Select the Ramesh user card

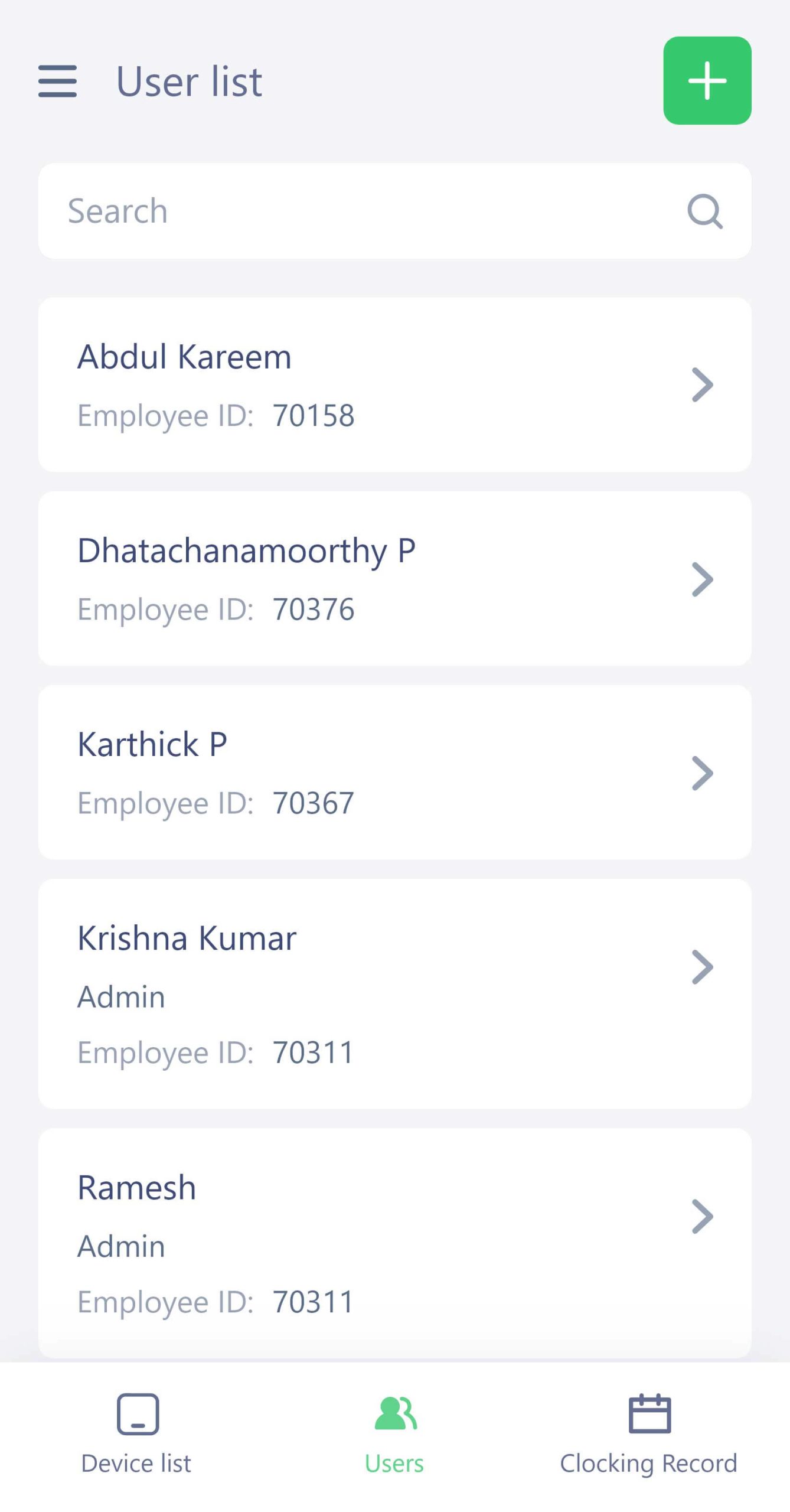point(394,1243)
